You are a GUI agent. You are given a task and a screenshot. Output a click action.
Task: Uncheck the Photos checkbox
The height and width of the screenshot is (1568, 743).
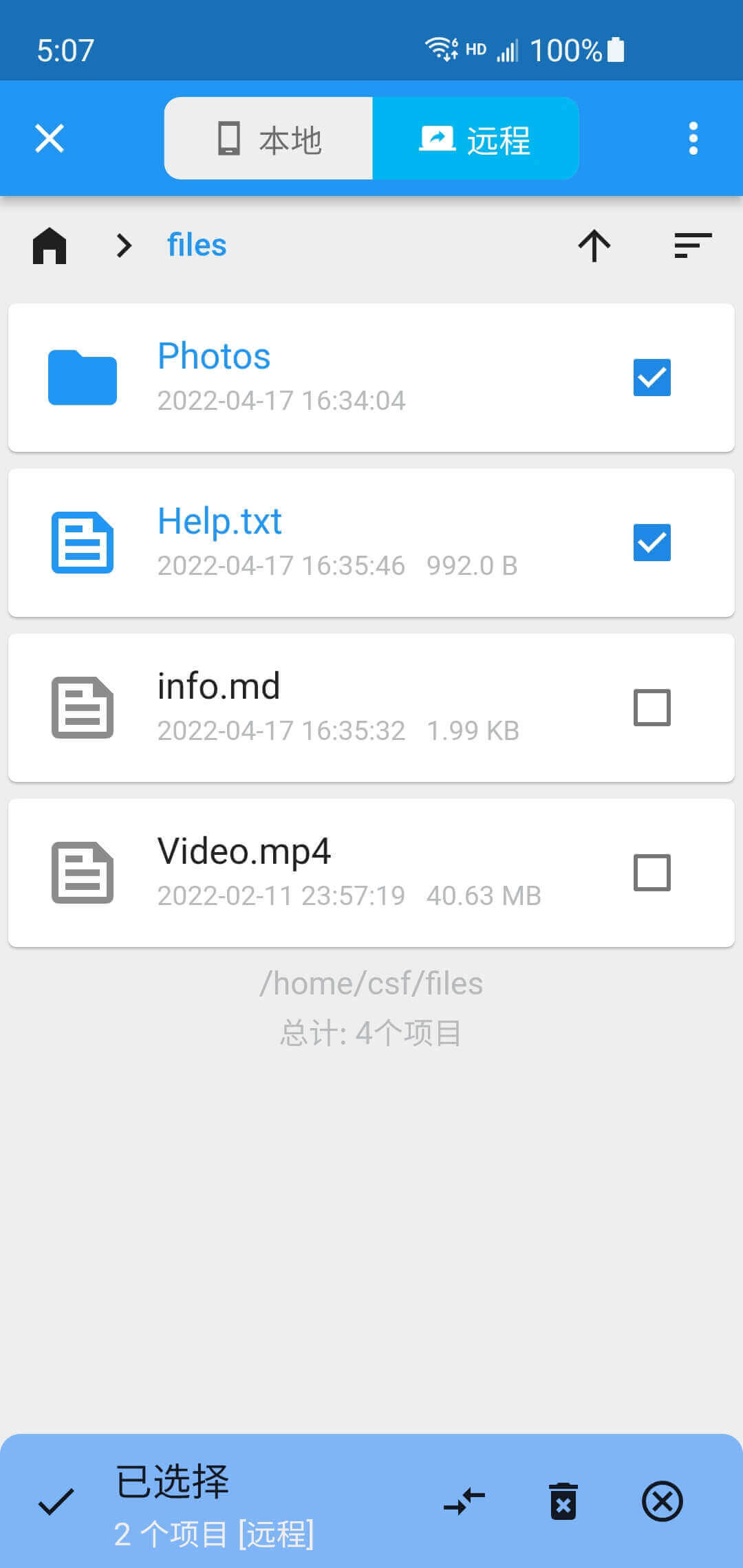(x=652, y=378)
